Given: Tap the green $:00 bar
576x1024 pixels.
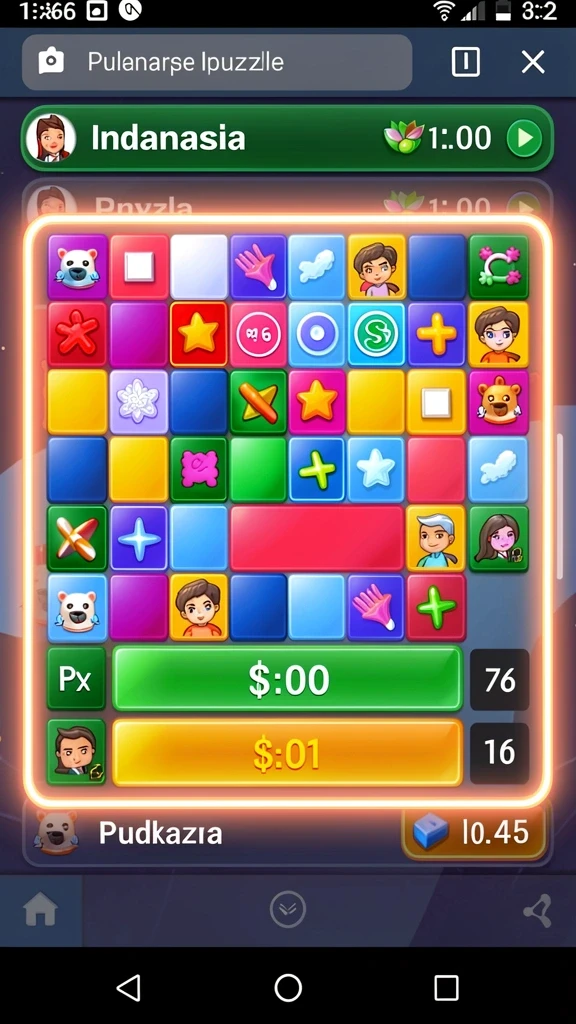Looking at the screenshot, I should click(287, 679).
